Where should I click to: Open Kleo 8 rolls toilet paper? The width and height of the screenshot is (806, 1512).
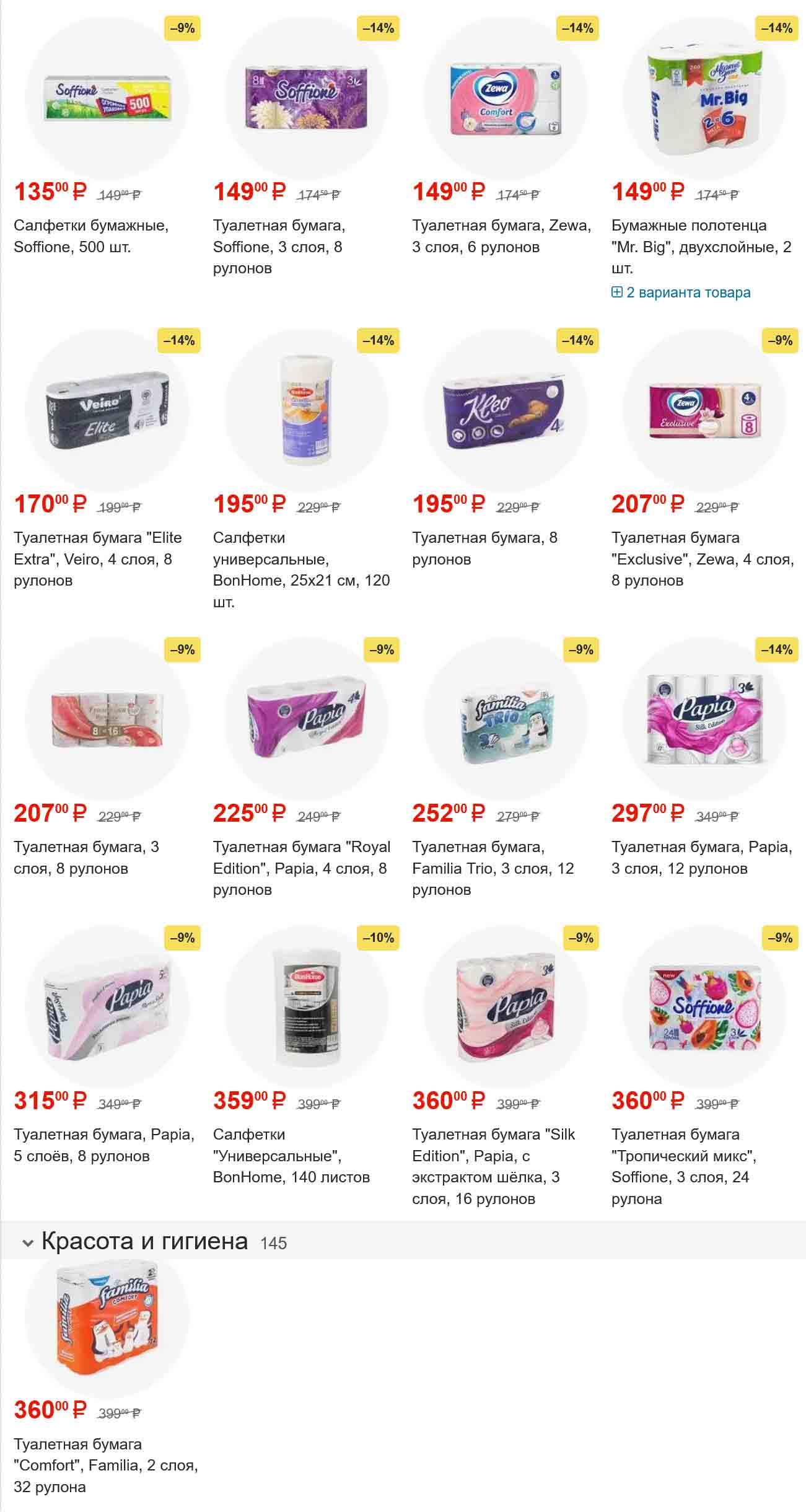click(x=484, y=548)
